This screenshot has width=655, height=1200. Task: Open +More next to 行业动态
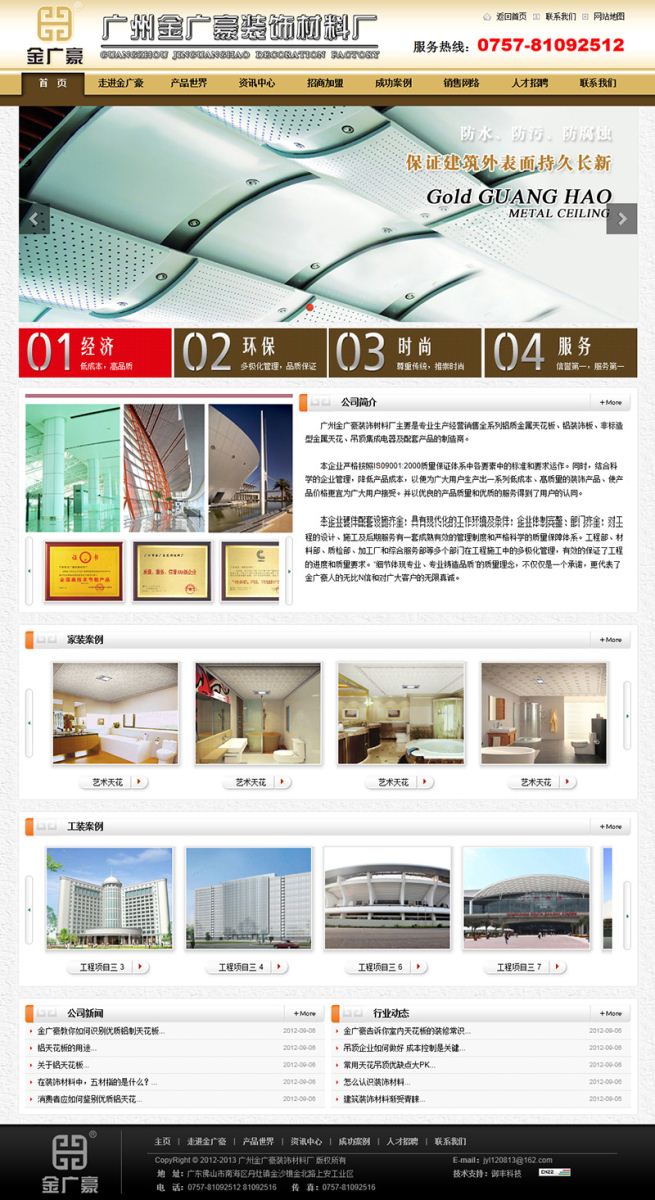pyautogui.click(x=610, y=1013)
